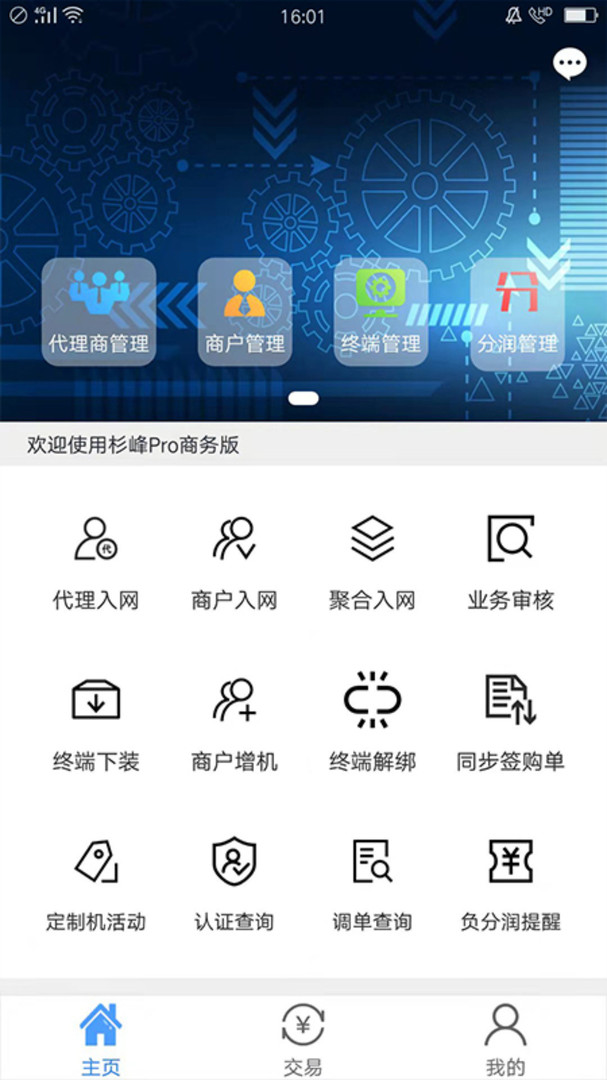Screen dimensions: 607x1080
Task: Tap 终端下装
Action: [96, 725]
